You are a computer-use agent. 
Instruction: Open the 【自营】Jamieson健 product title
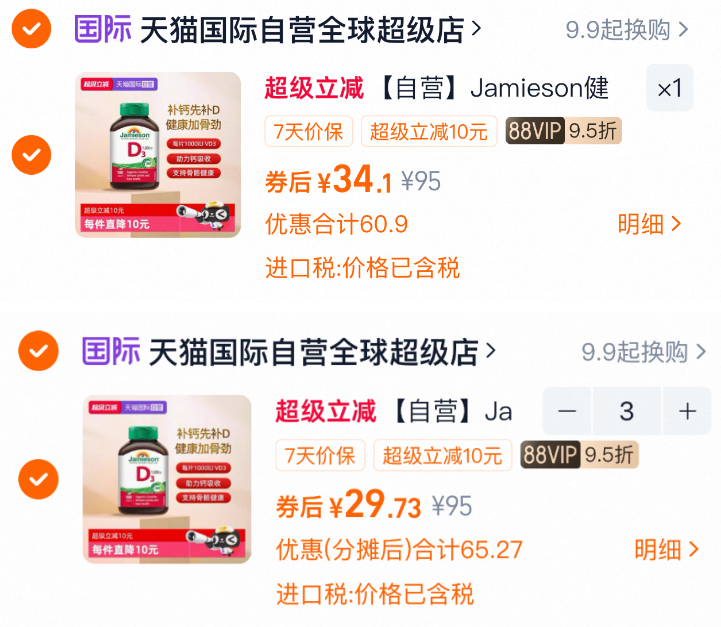[x=494, y=88]
